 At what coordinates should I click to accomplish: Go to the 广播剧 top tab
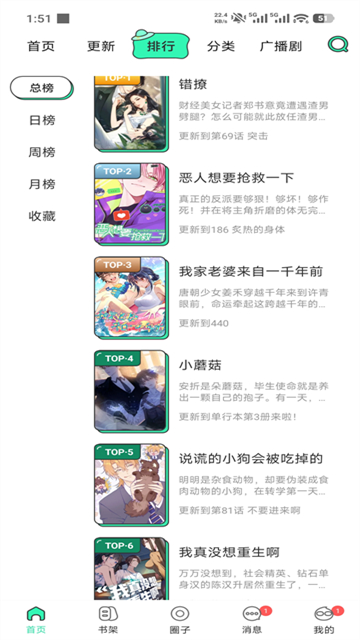click(281, 46)
